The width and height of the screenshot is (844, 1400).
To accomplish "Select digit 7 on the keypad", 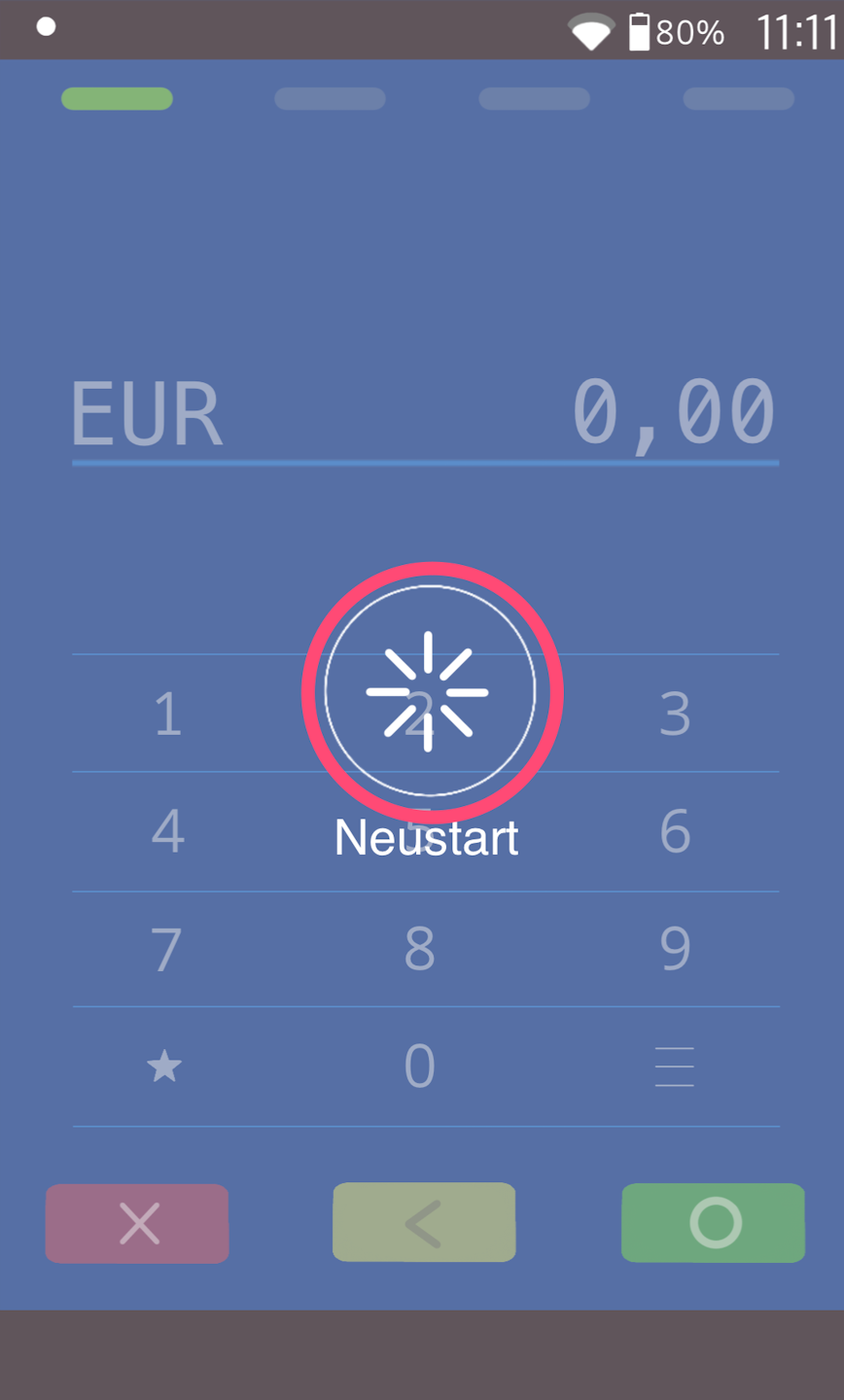I will pos(166,949).
